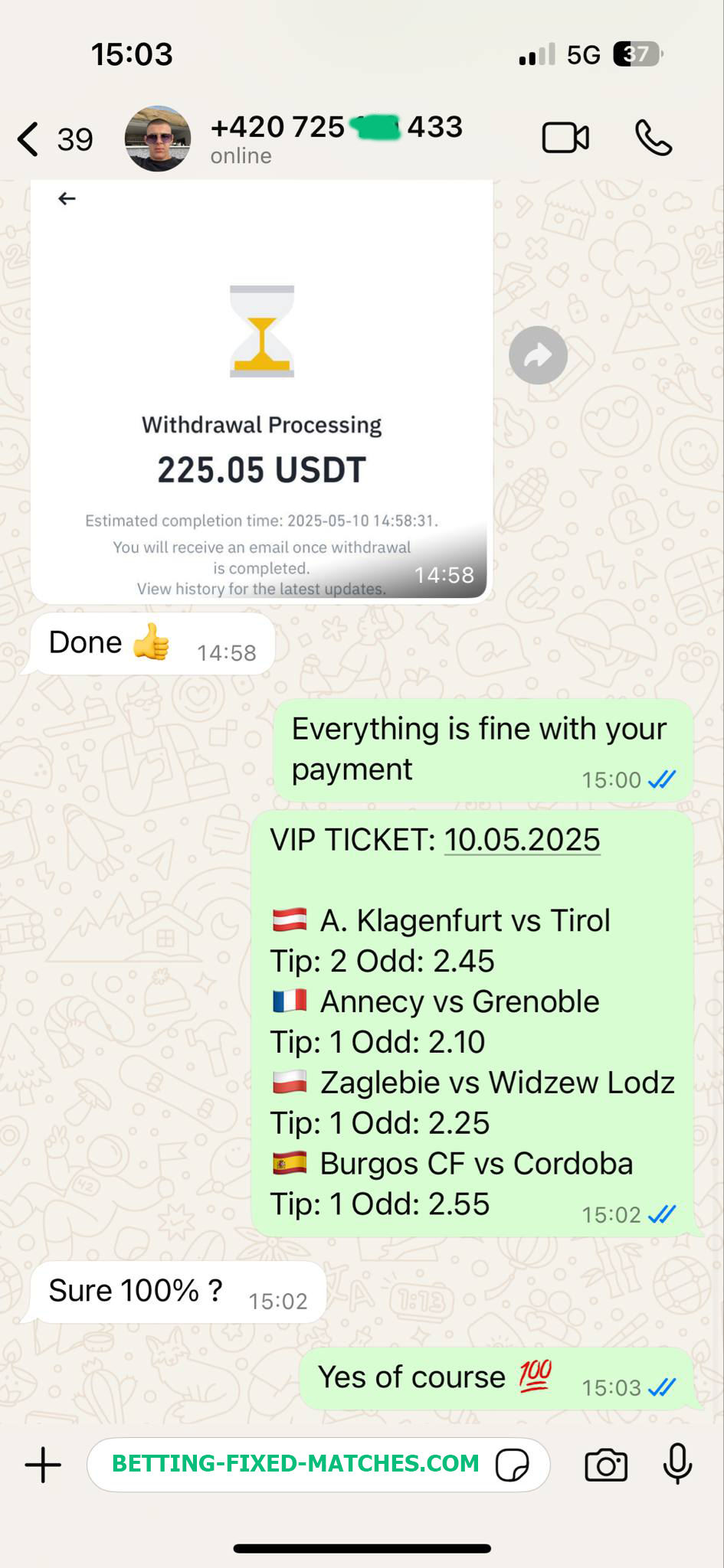
Task: Open the attachment plus menu
Action: [43, 1465]
